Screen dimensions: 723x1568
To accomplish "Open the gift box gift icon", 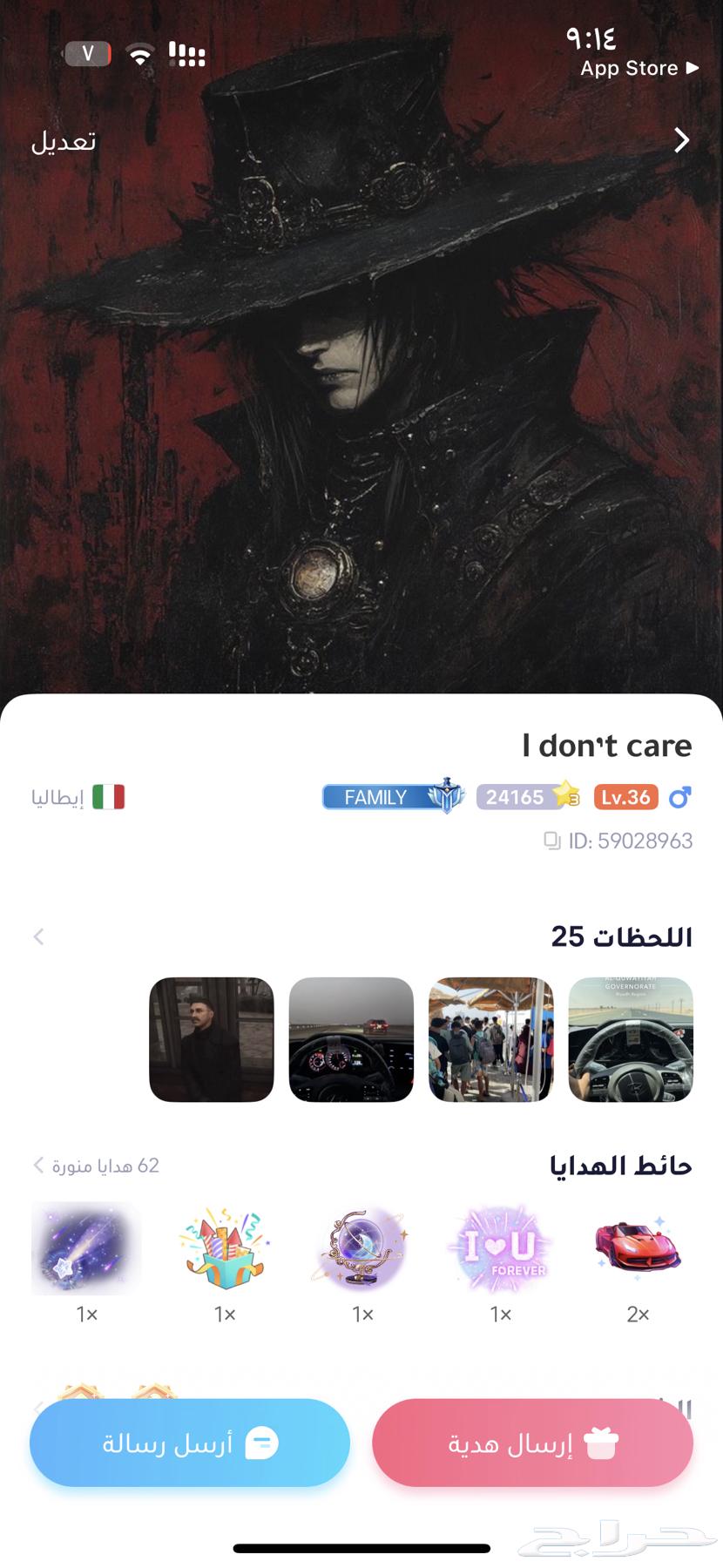I will coord(223,1247).
